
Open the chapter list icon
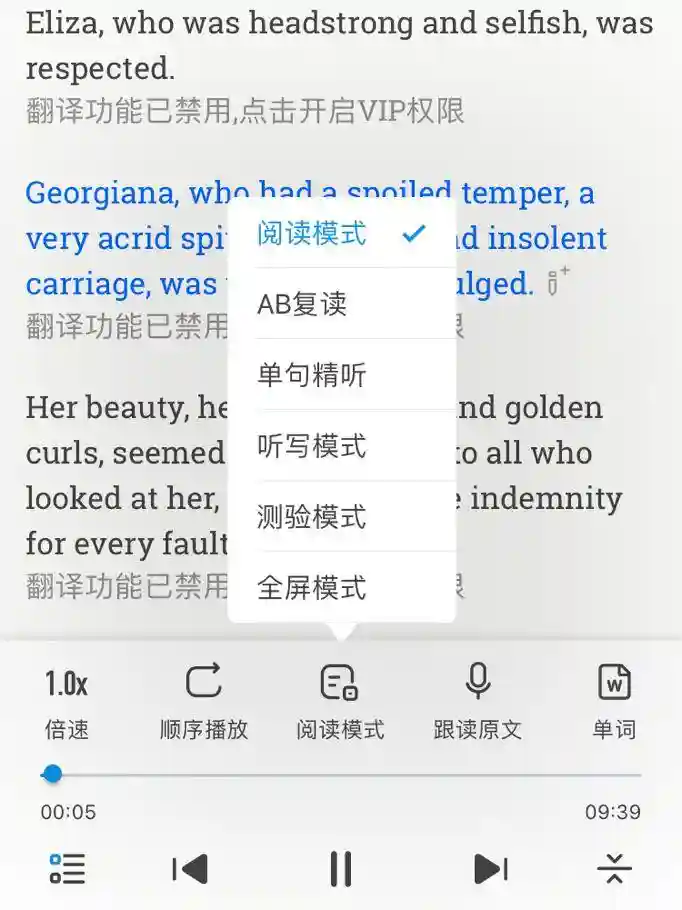[67, 868]
